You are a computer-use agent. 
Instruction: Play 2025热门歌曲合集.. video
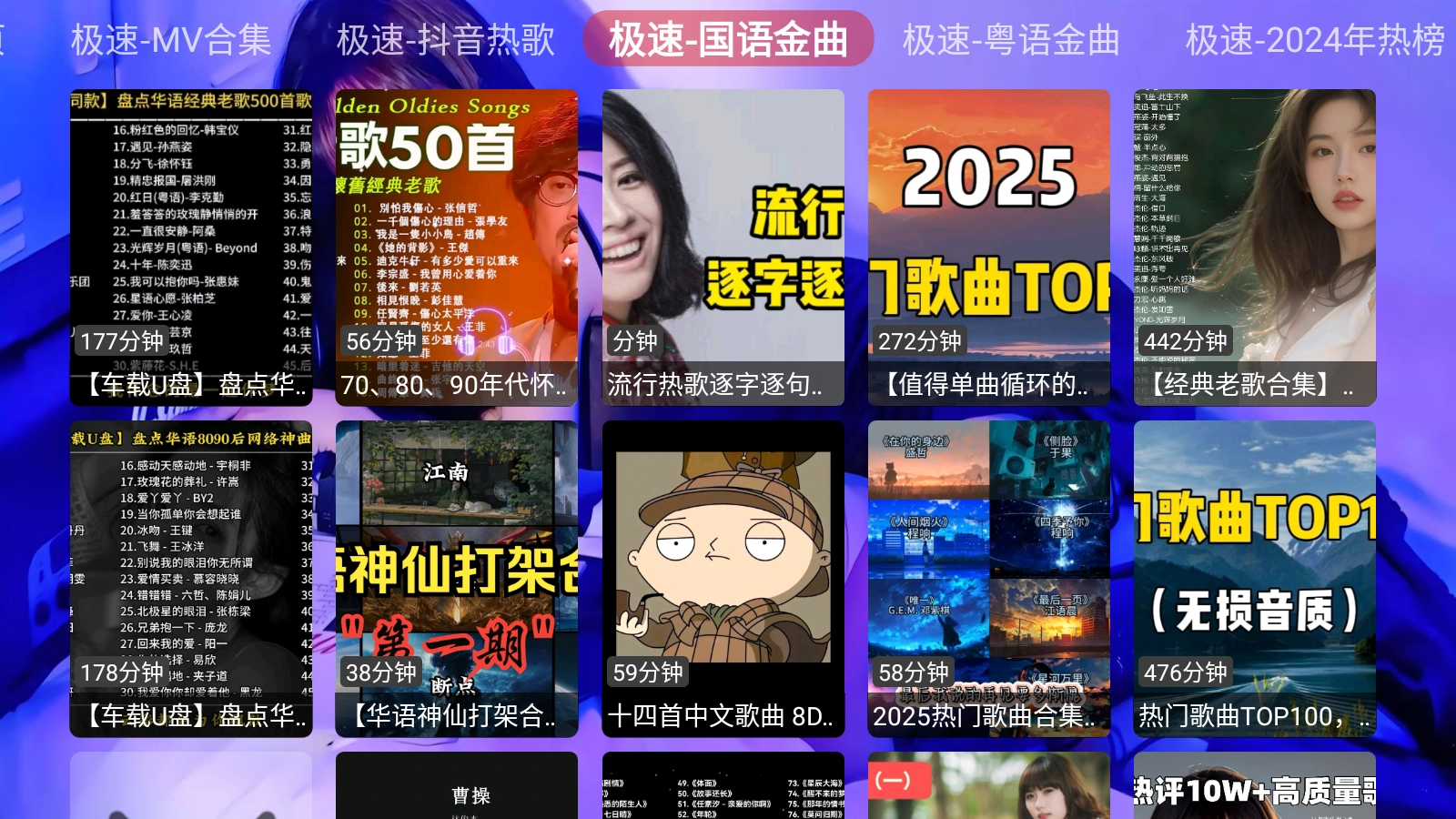(x=989, y=578)
